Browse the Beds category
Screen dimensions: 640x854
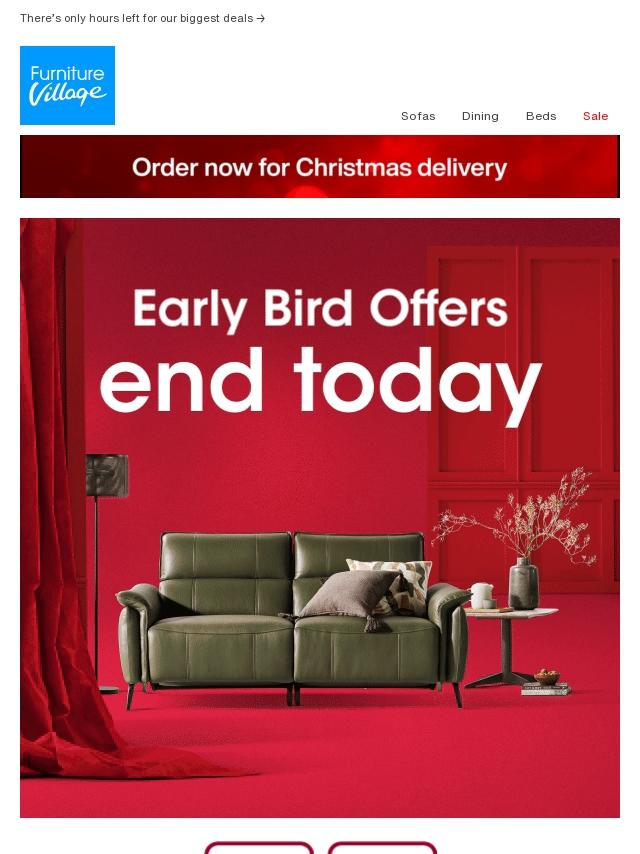tap(541, 116)
